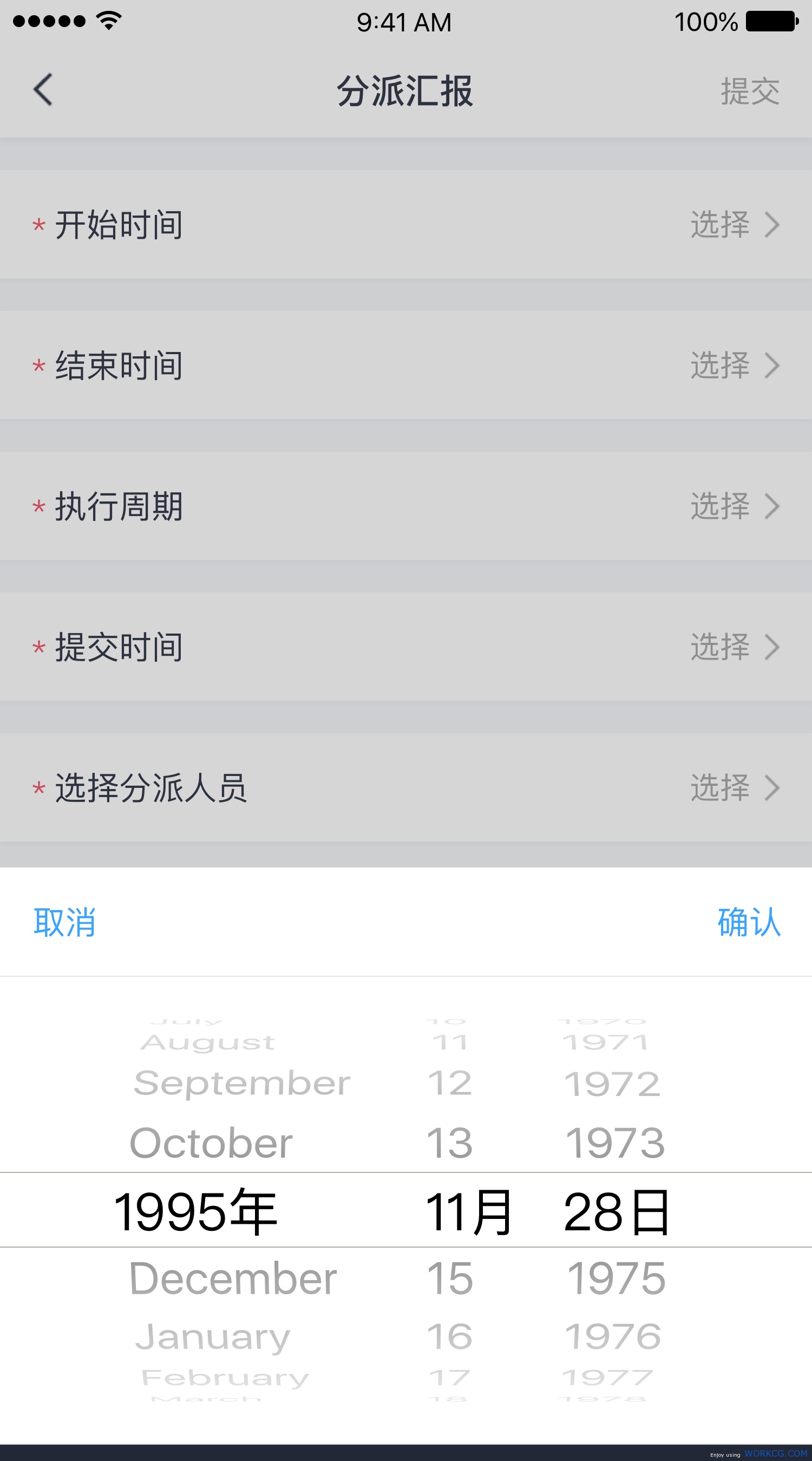
Task: Go back using the arrow icon
Action: 43,89
